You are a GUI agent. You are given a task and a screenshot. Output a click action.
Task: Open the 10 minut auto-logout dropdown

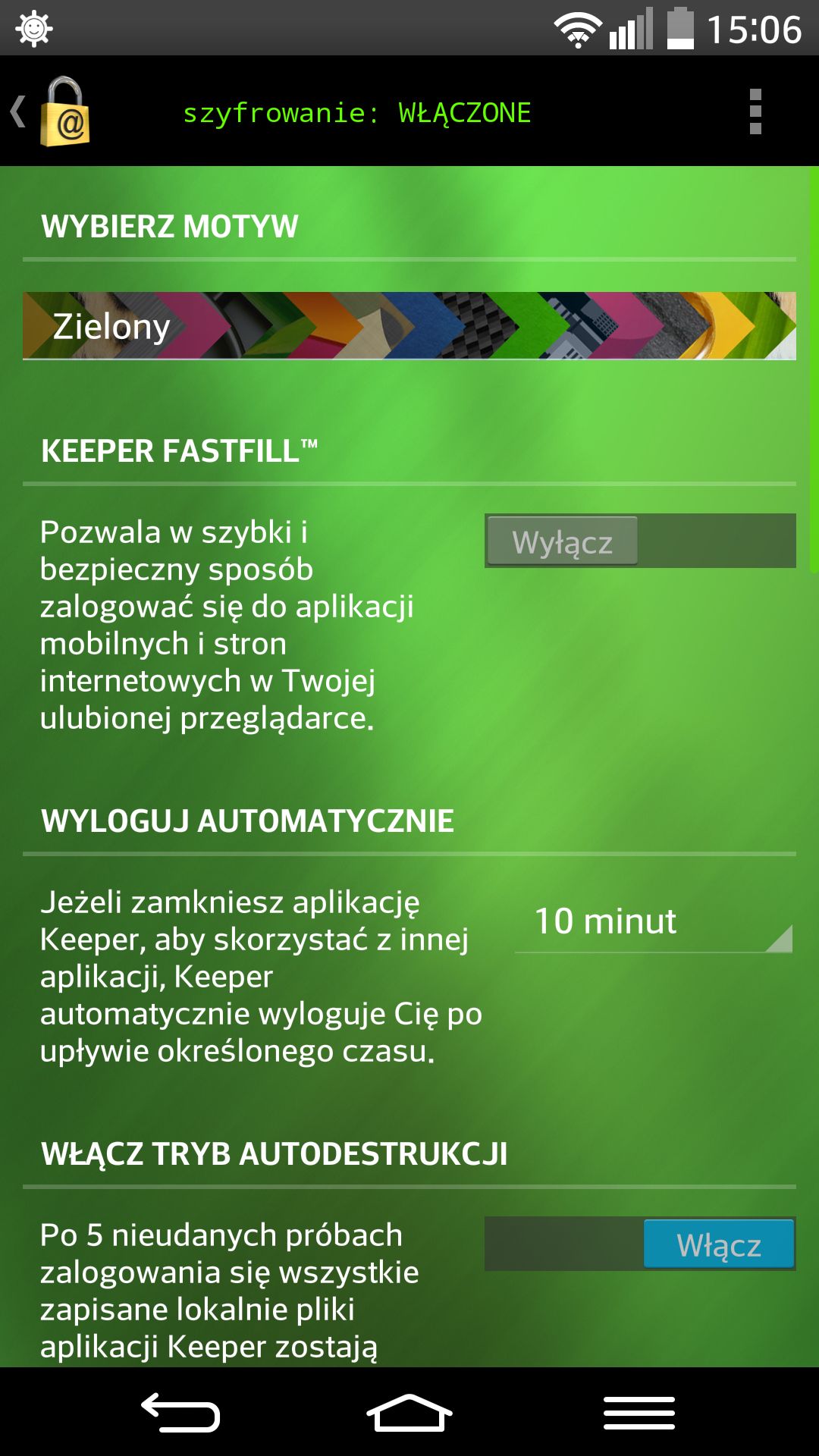(654, 921)
